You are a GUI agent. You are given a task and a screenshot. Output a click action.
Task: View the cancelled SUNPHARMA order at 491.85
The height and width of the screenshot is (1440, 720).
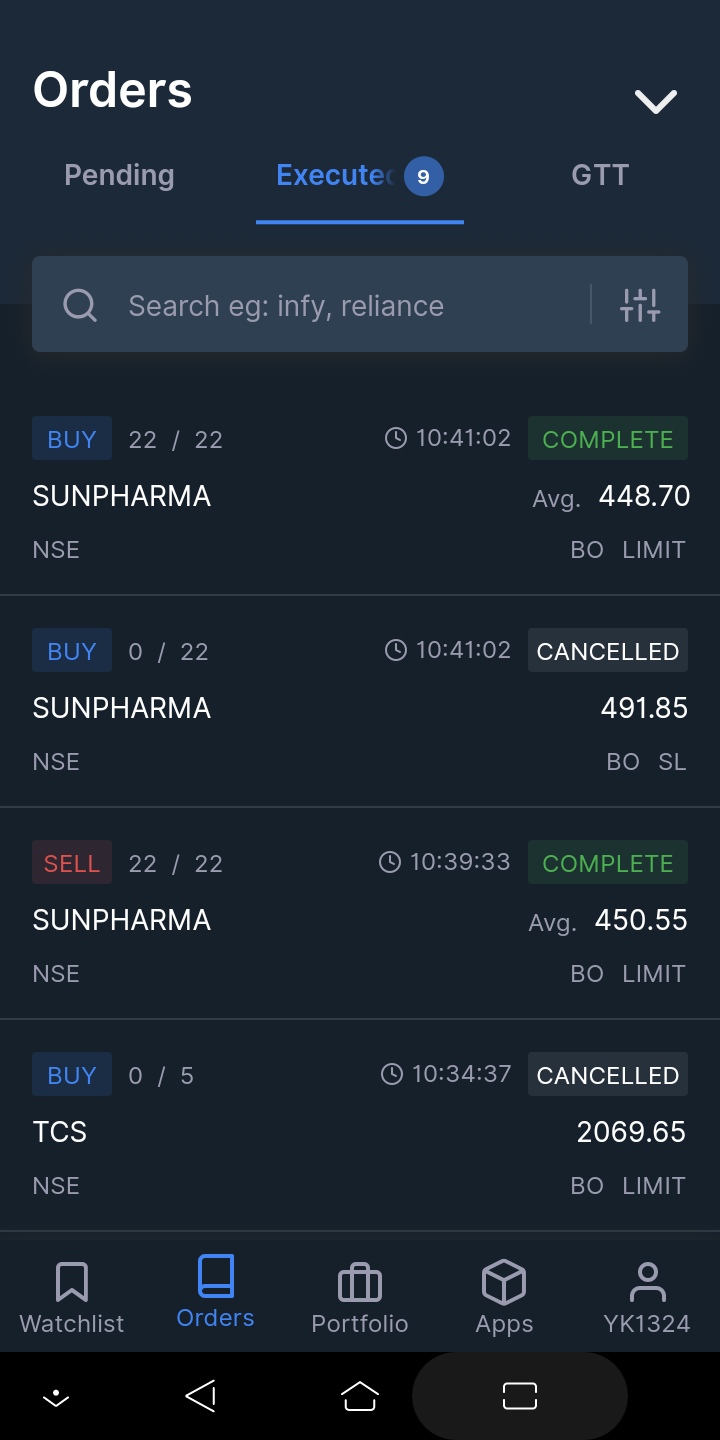[360, 706]
